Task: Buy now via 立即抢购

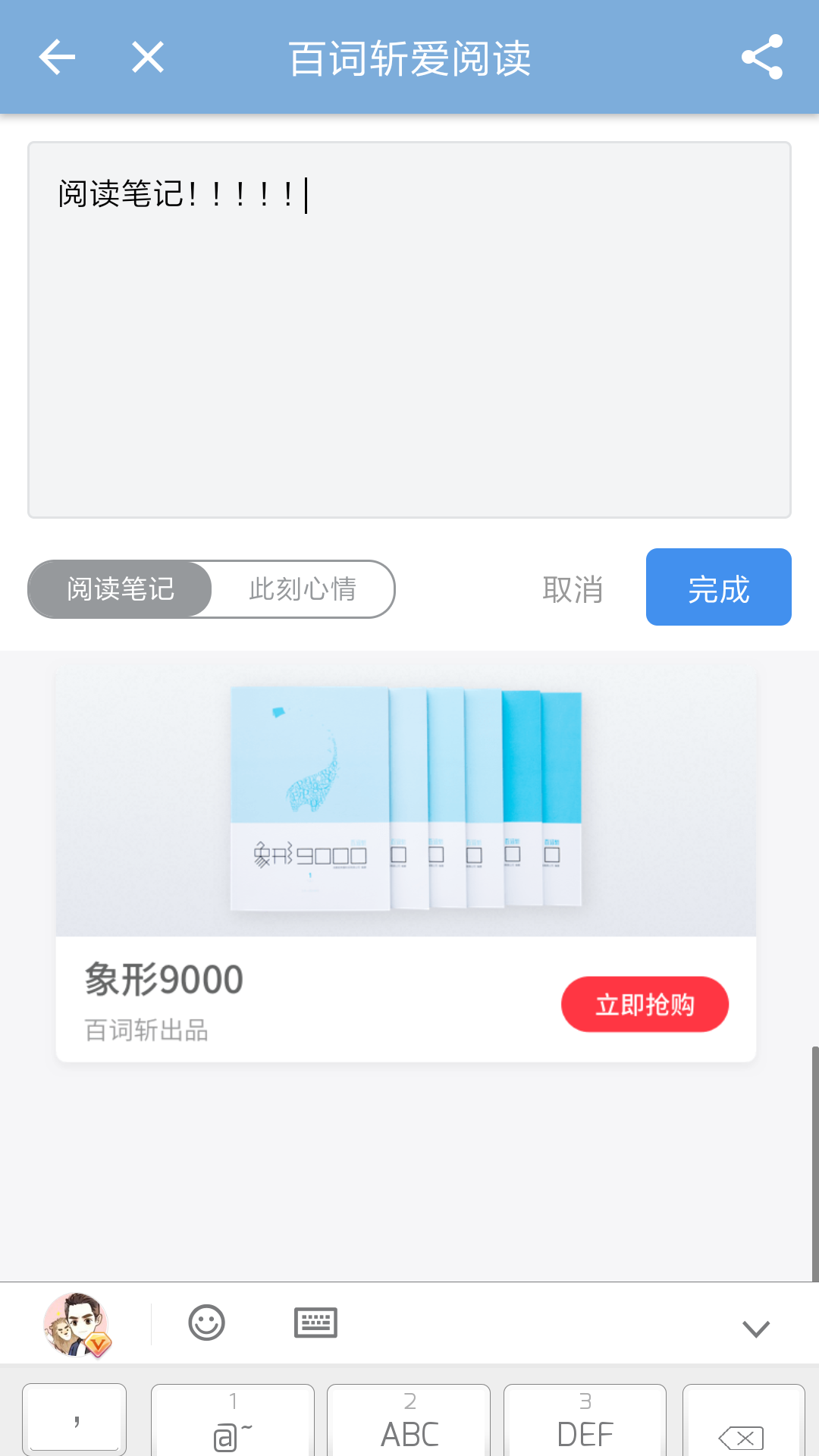Action: (645, 1004)
